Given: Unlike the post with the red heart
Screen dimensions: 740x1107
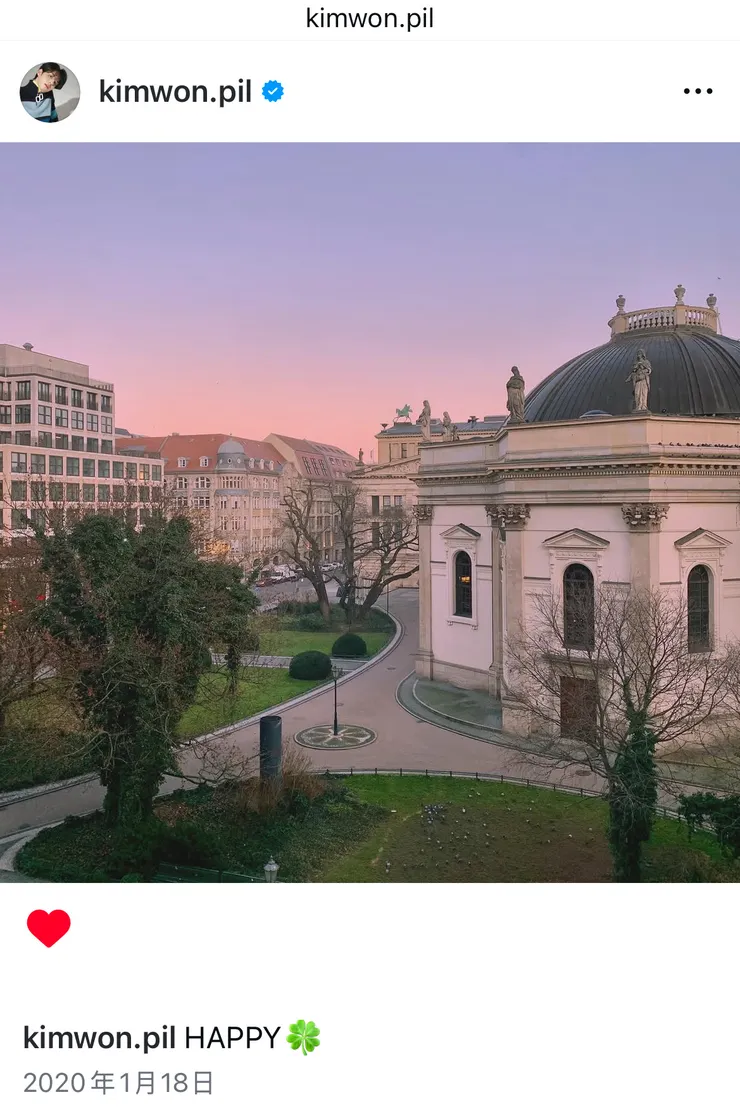Looking at the screenshot, I should [49, 928].
